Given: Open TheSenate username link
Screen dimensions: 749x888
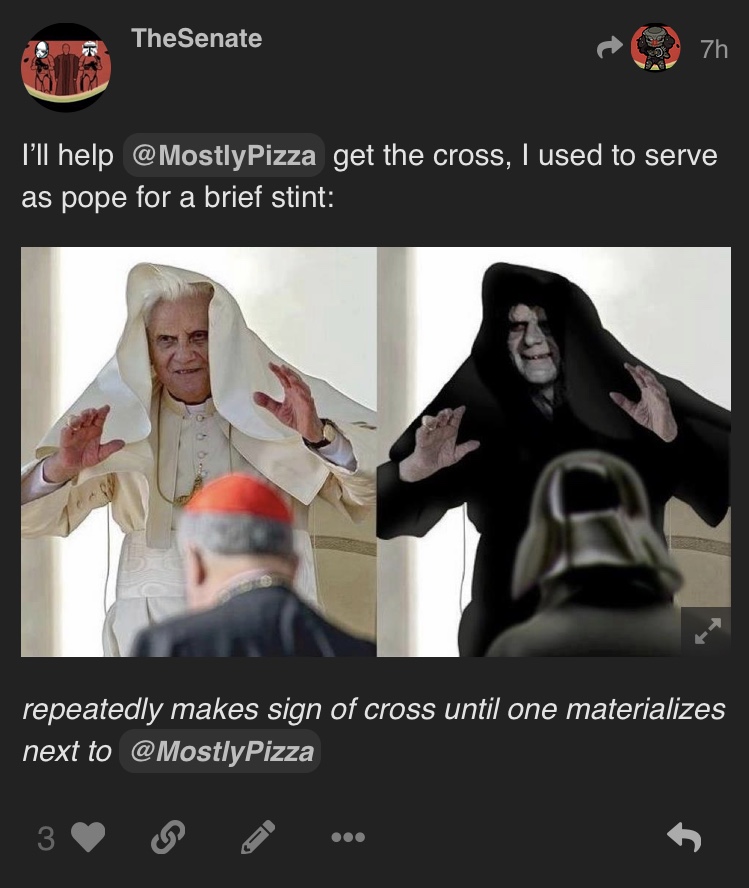Looking at the screenshot, I should [x=196, y=39].
